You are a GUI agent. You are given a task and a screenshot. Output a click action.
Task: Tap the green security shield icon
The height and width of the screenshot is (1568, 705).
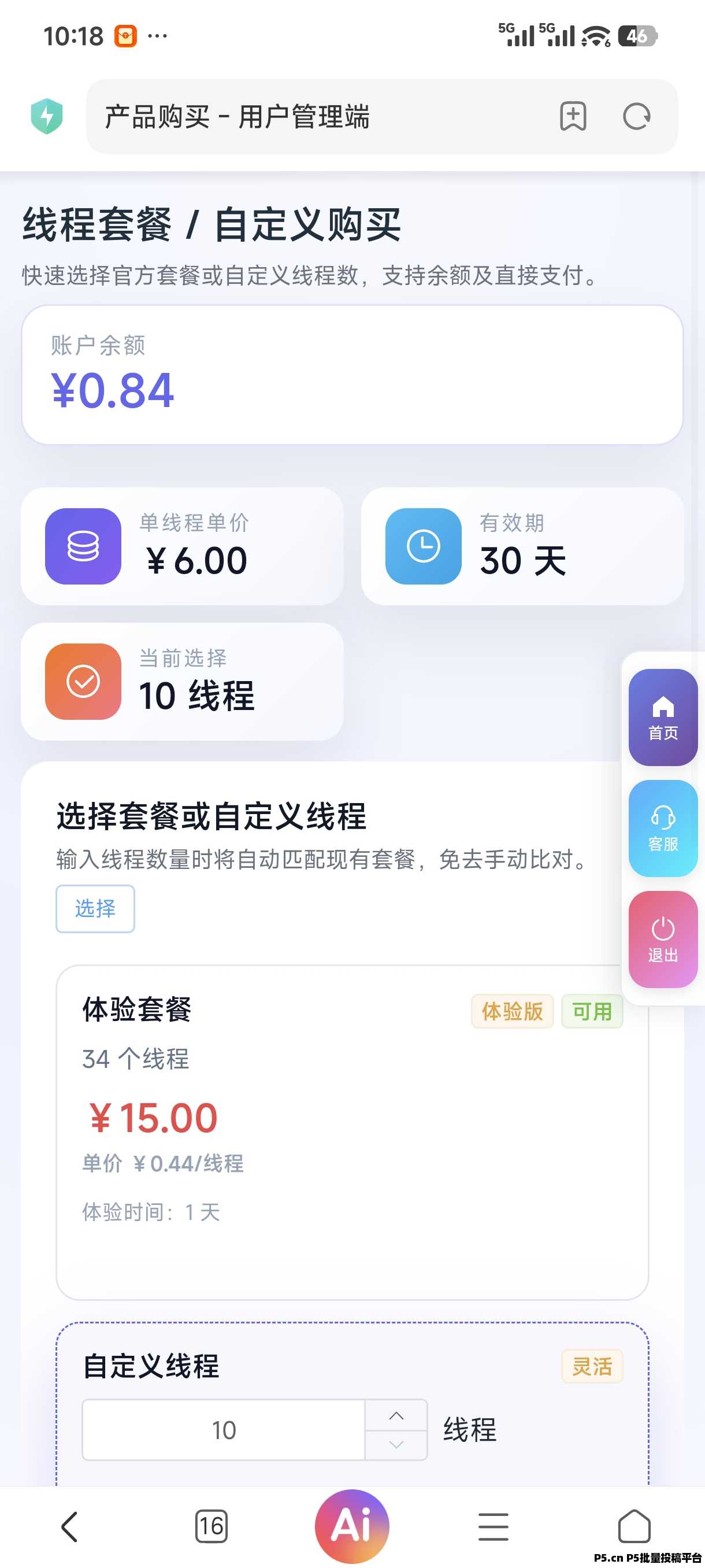pos(47,117)
